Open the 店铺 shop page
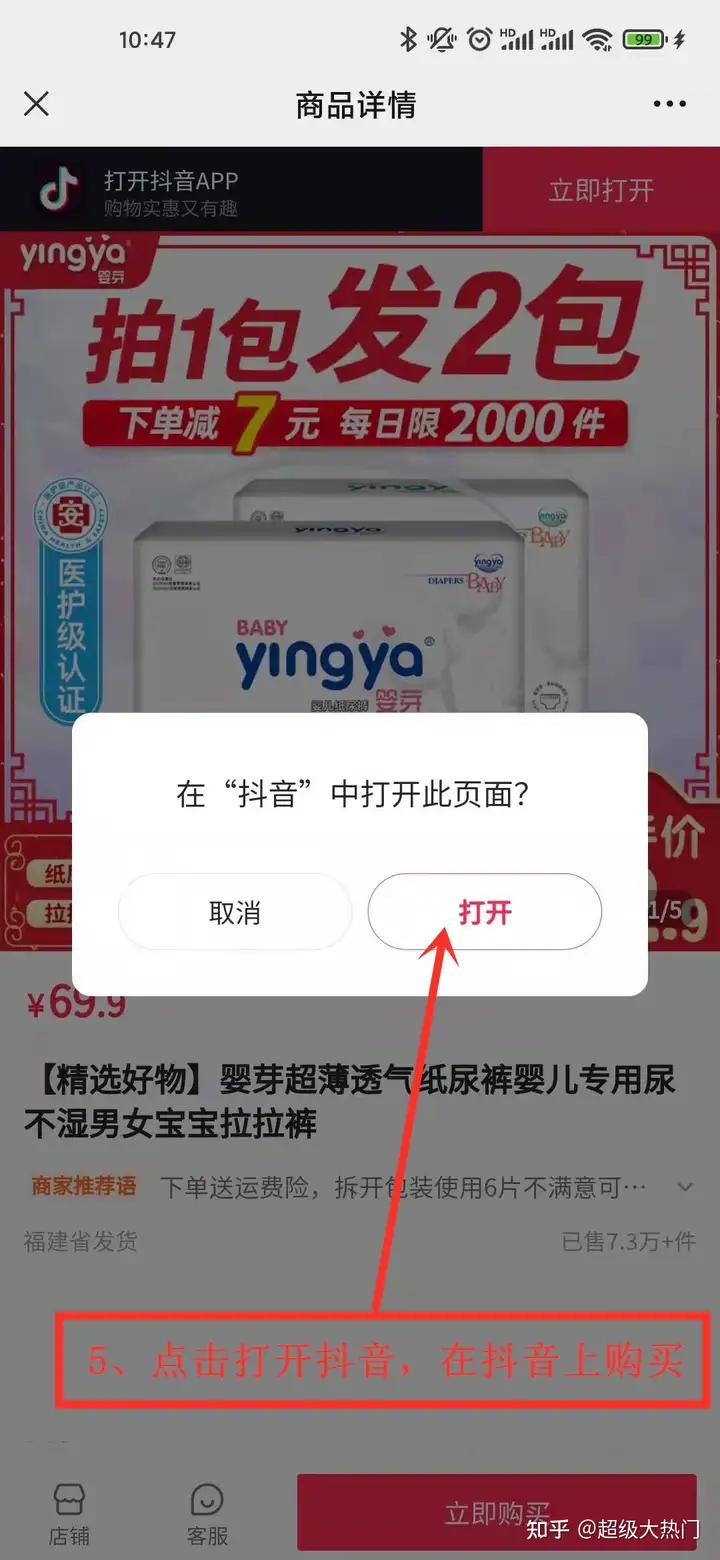Viewport: 720px width, 1560px height. 69,1514
